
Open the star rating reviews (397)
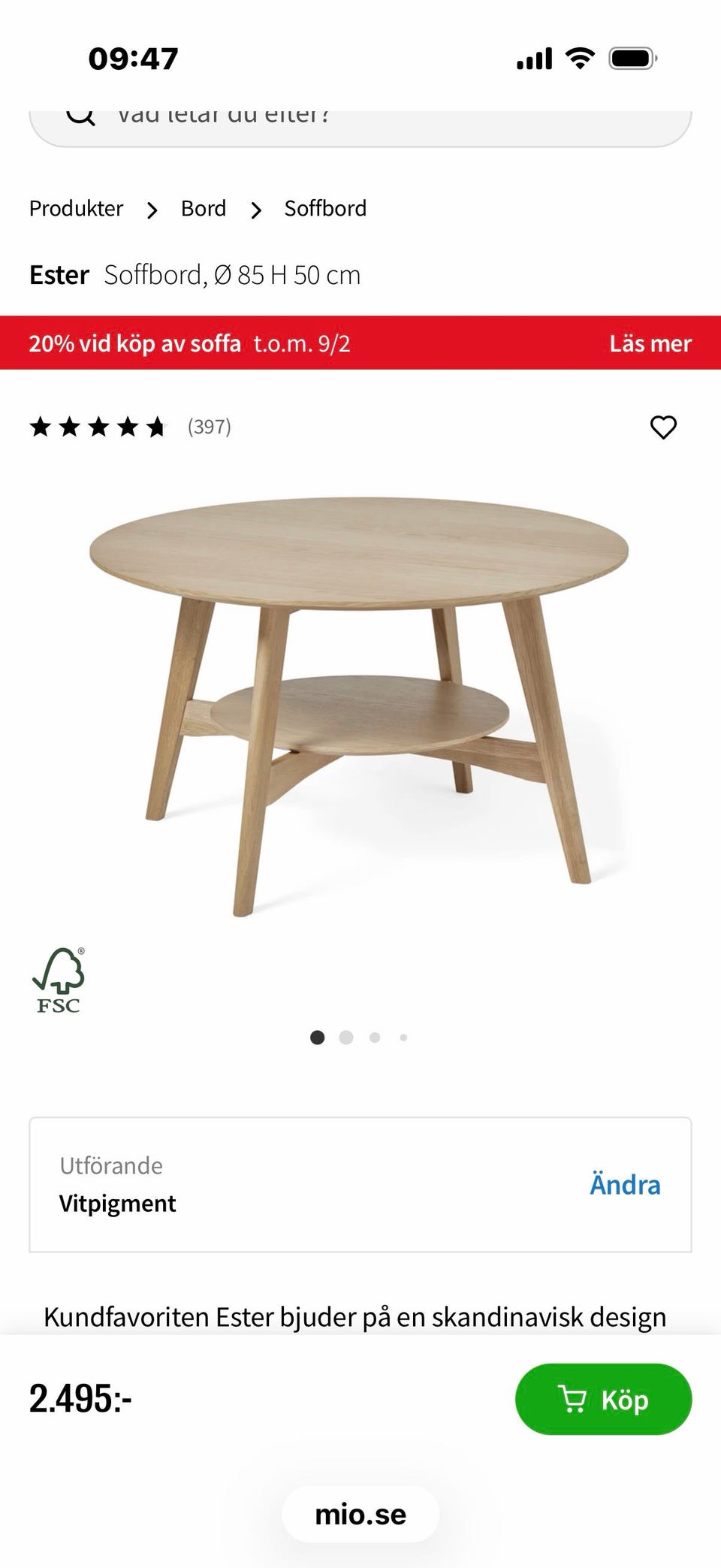(x=131, y=427)
